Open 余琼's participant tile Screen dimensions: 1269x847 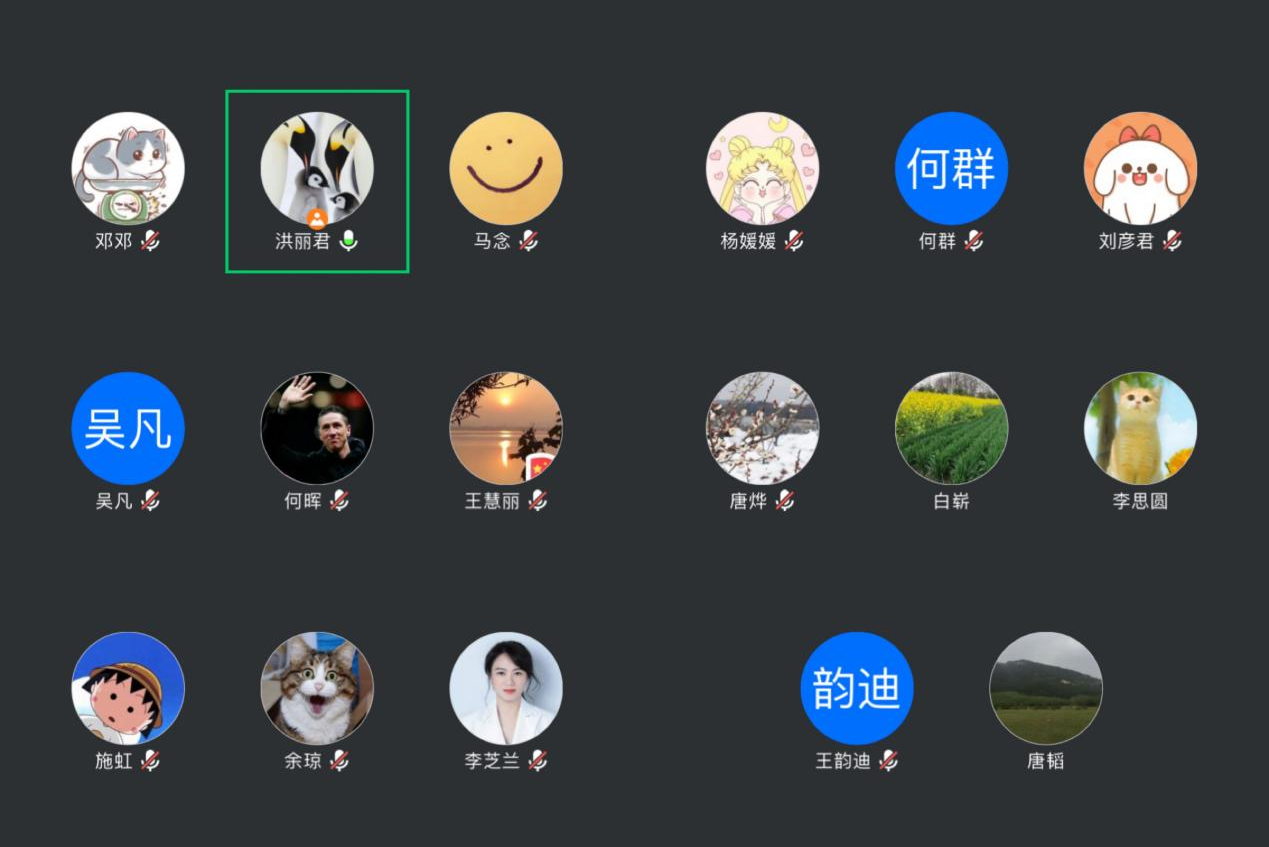pos(317,688)
